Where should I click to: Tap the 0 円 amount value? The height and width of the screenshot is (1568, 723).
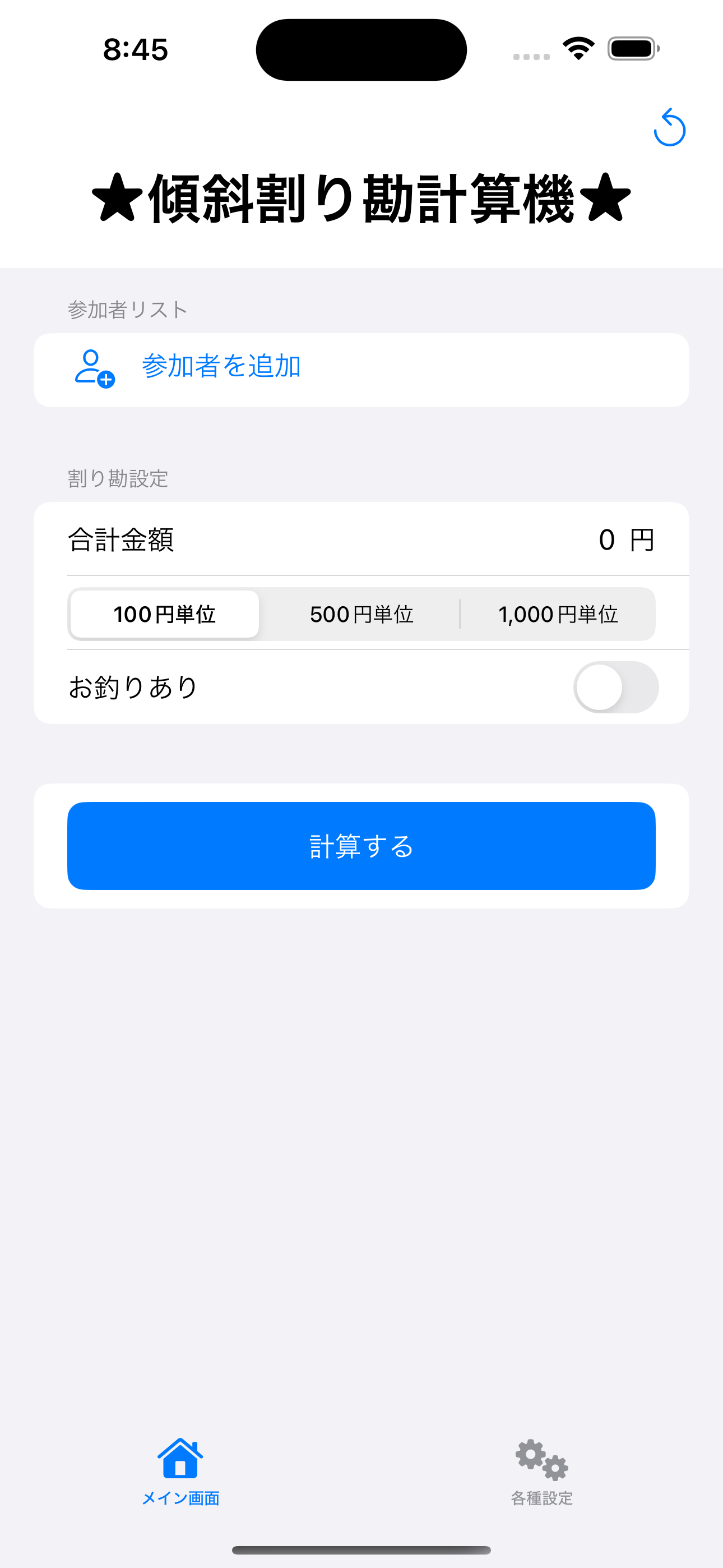click(x=625, y=539)
